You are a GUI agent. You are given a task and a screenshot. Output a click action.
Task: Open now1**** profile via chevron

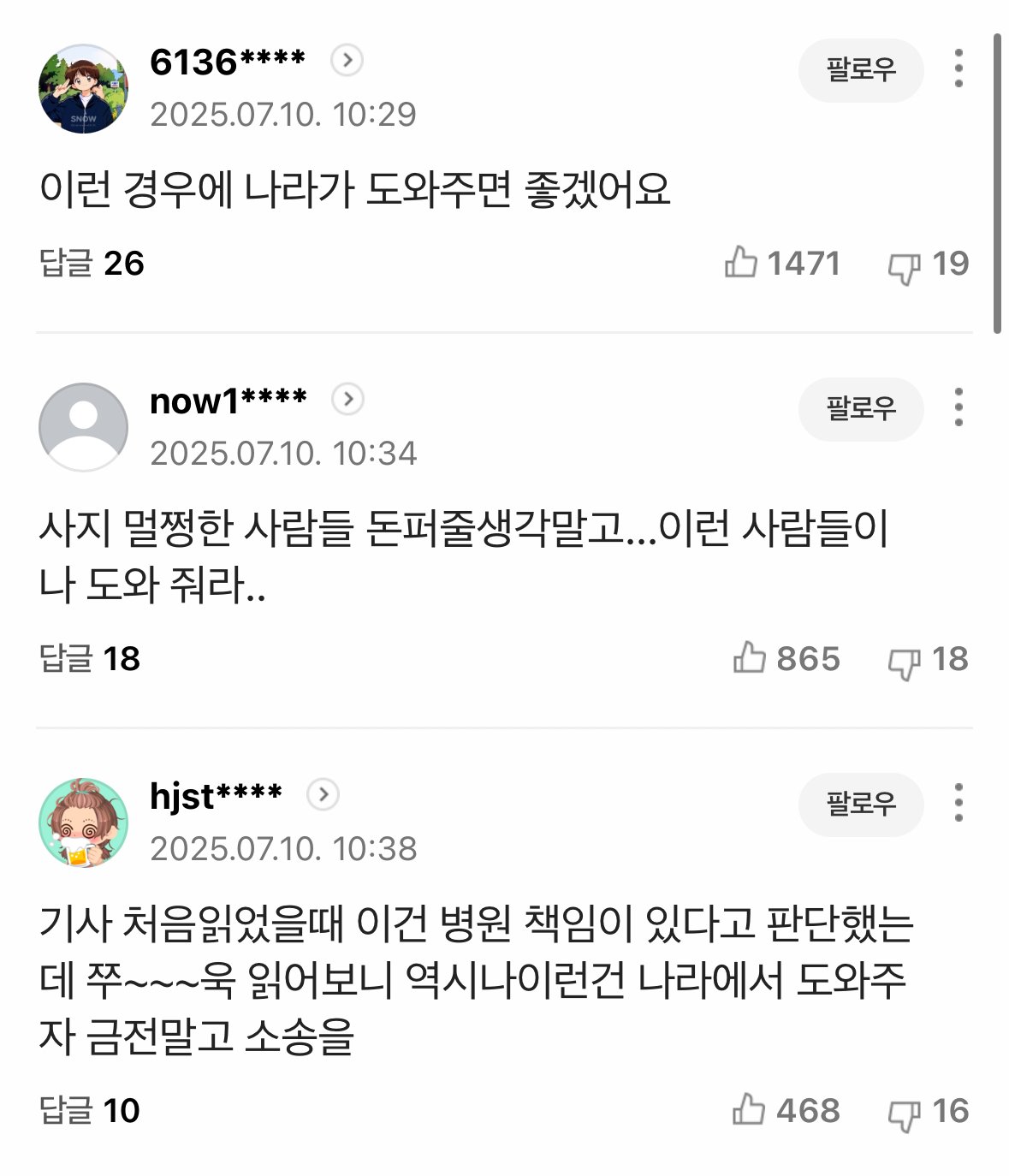point(347,400)
